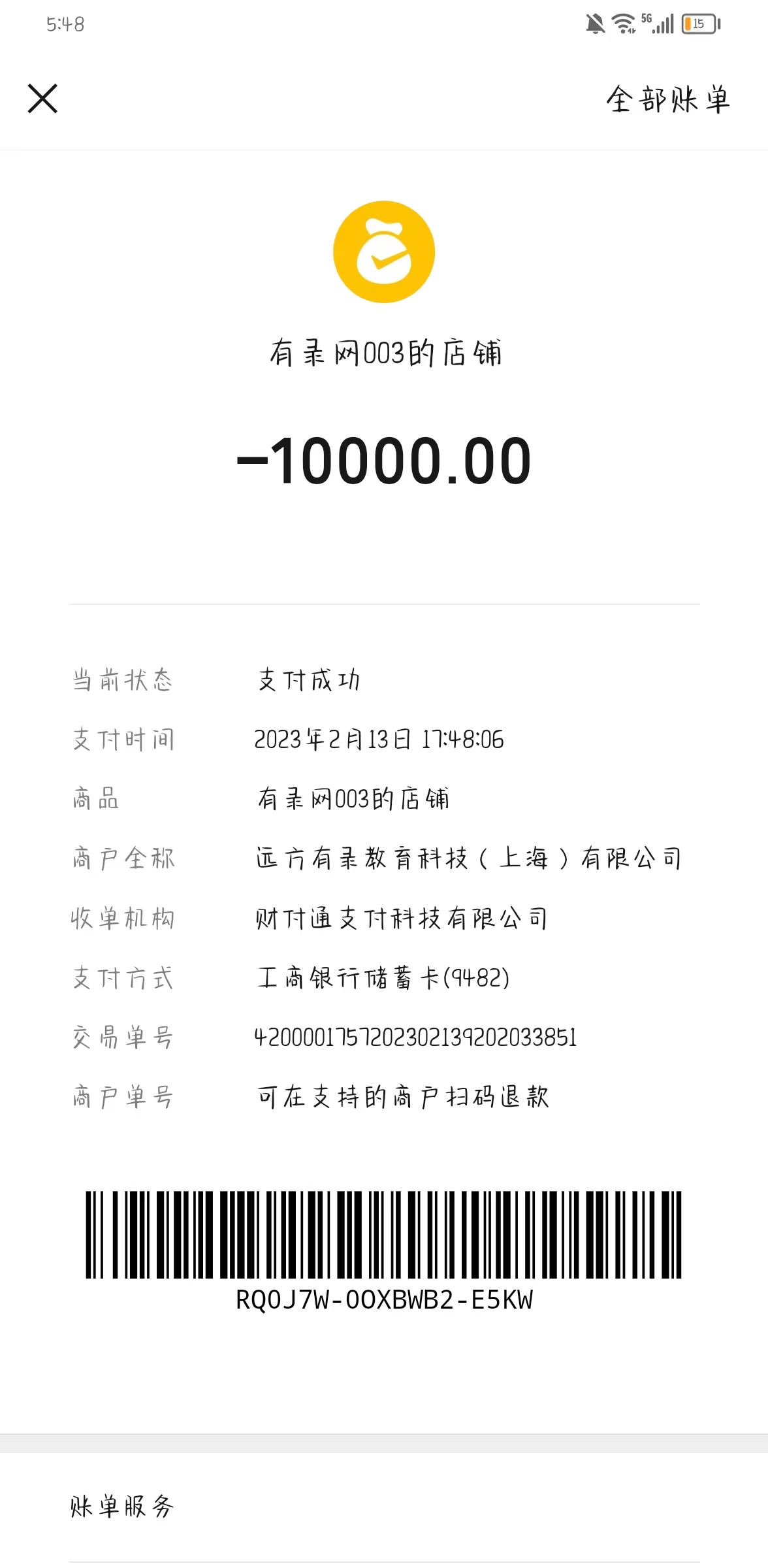Open 全部账单 (all bills)
This screenshot has height=1568, width=768.
pos(667,100)
